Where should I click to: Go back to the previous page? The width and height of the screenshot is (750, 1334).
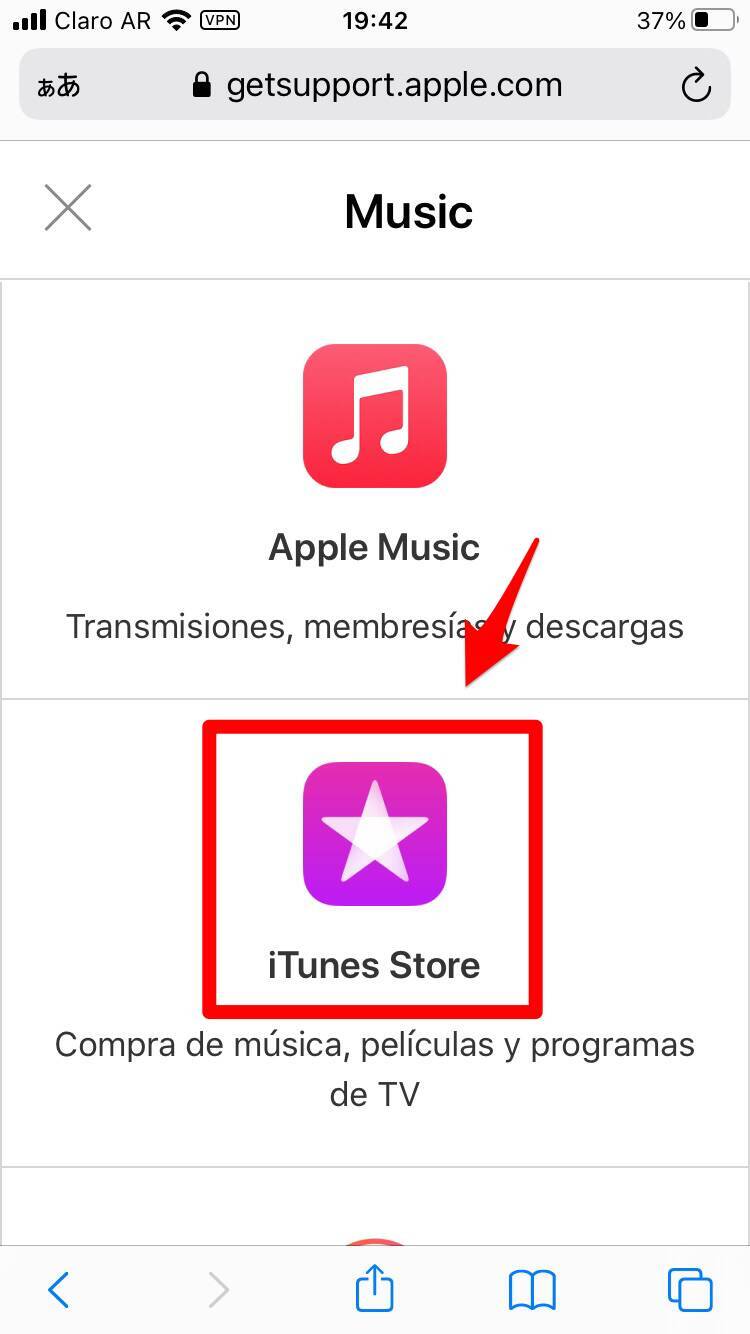[59, 1290]
